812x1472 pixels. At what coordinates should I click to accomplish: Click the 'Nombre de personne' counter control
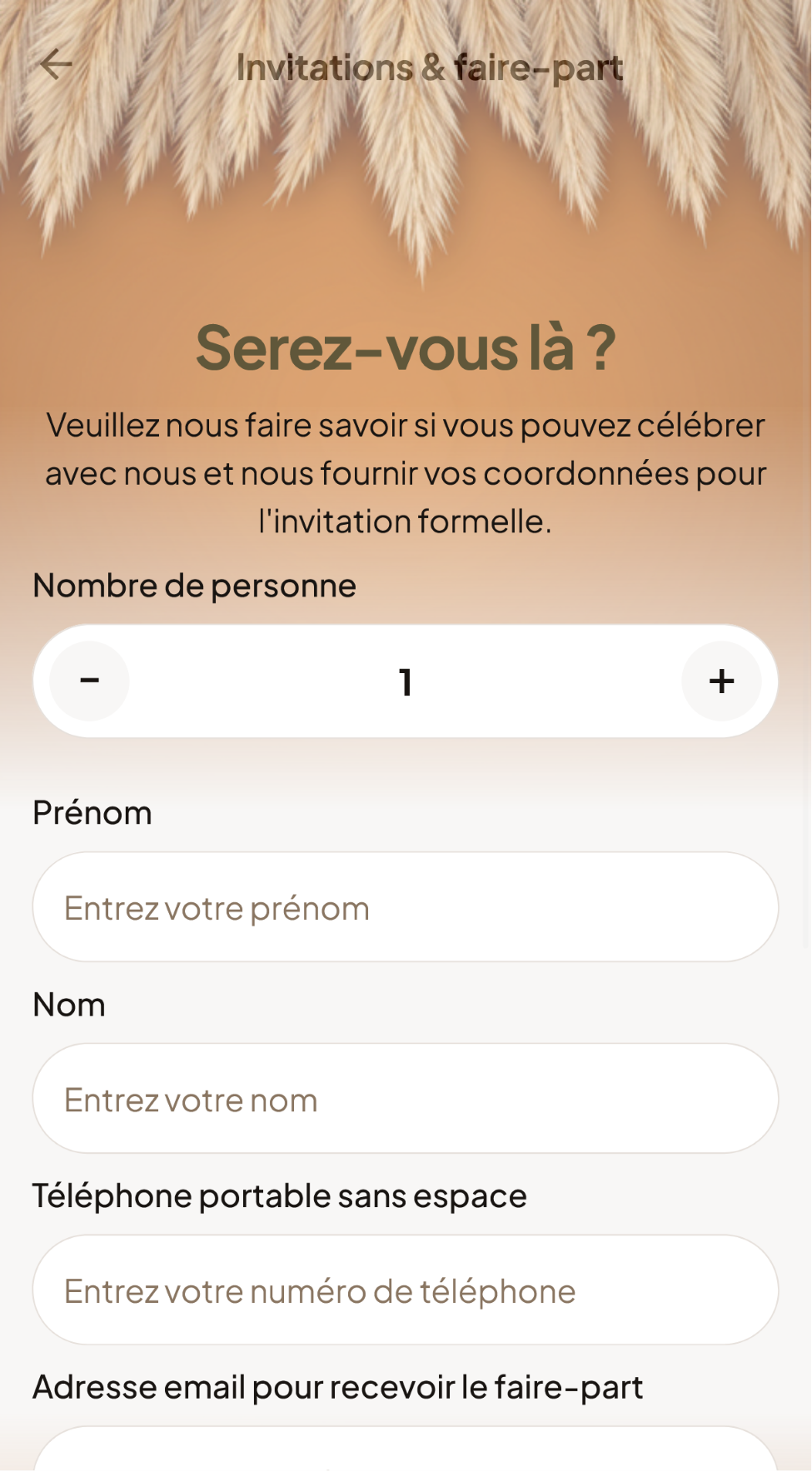pos(406,681)
